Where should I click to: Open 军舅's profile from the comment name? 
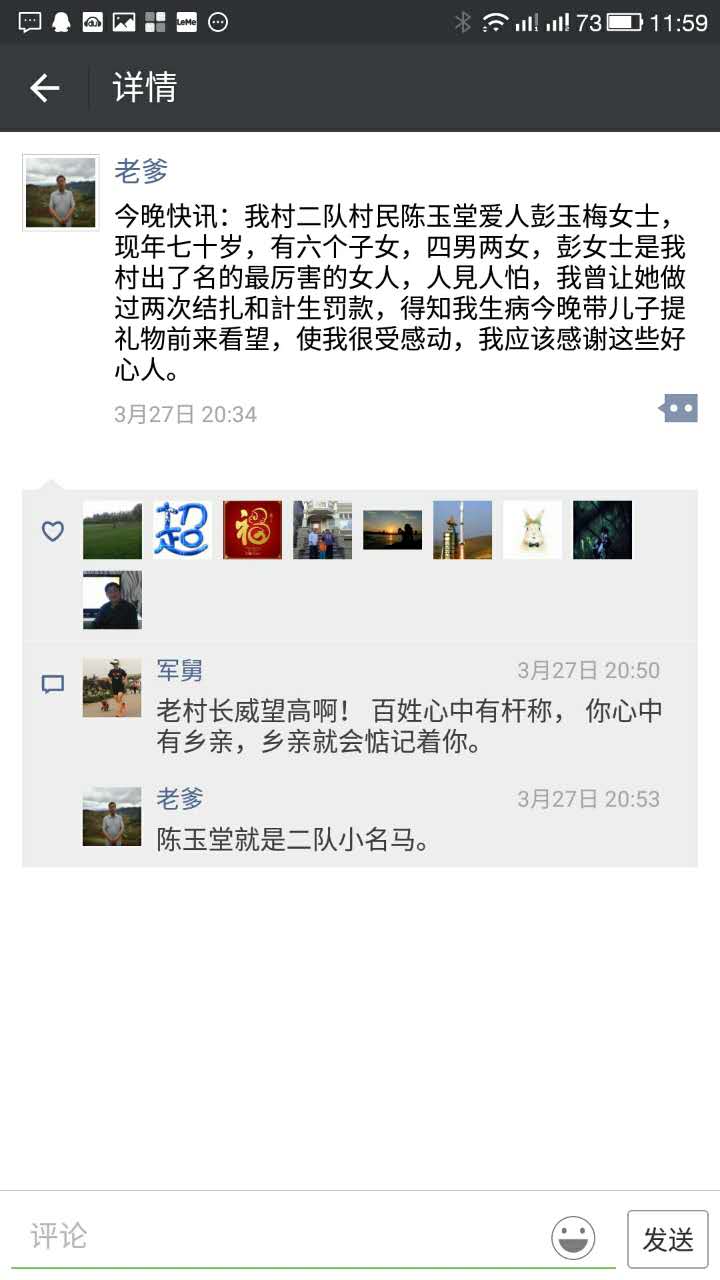click(x=180, y=671)
